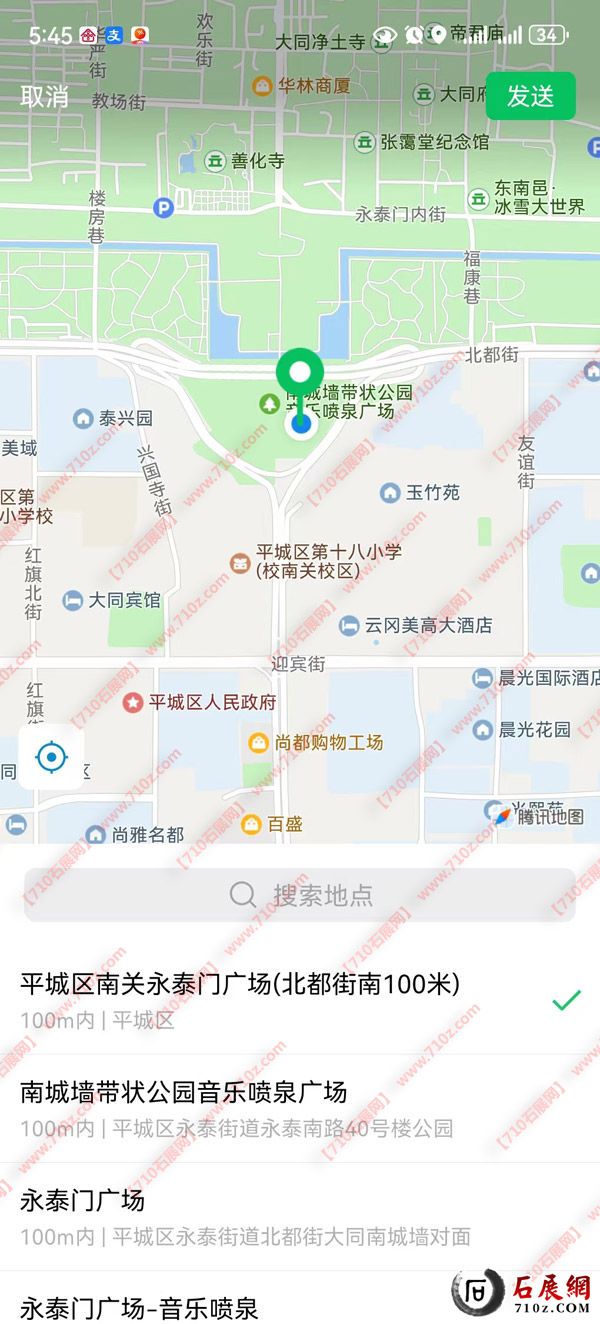Tap 取消 to cancel location sharing
The image size is (600, 1324).
(x=45, y=96)
